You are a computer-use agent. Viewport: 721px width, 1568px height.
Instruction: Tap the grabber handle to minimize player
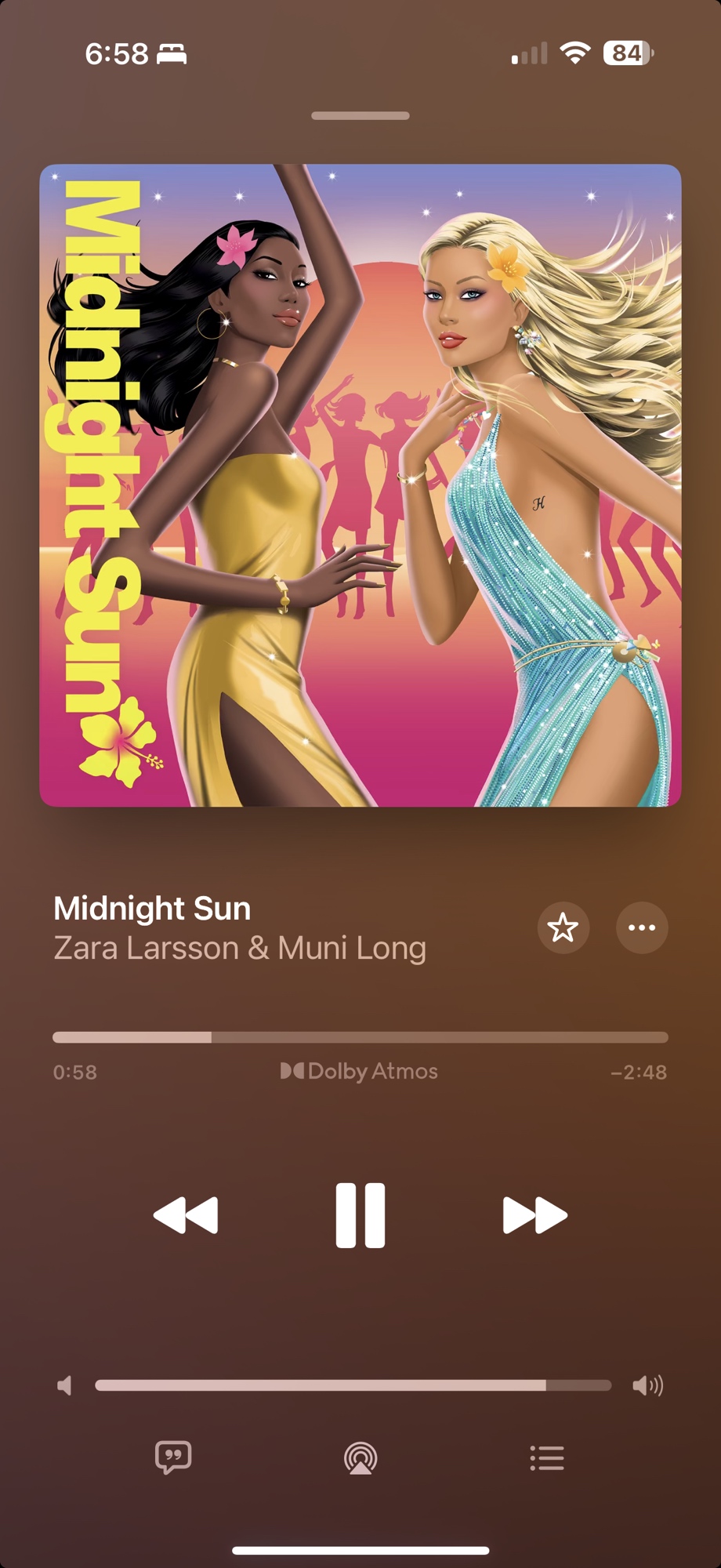[360, 116]
